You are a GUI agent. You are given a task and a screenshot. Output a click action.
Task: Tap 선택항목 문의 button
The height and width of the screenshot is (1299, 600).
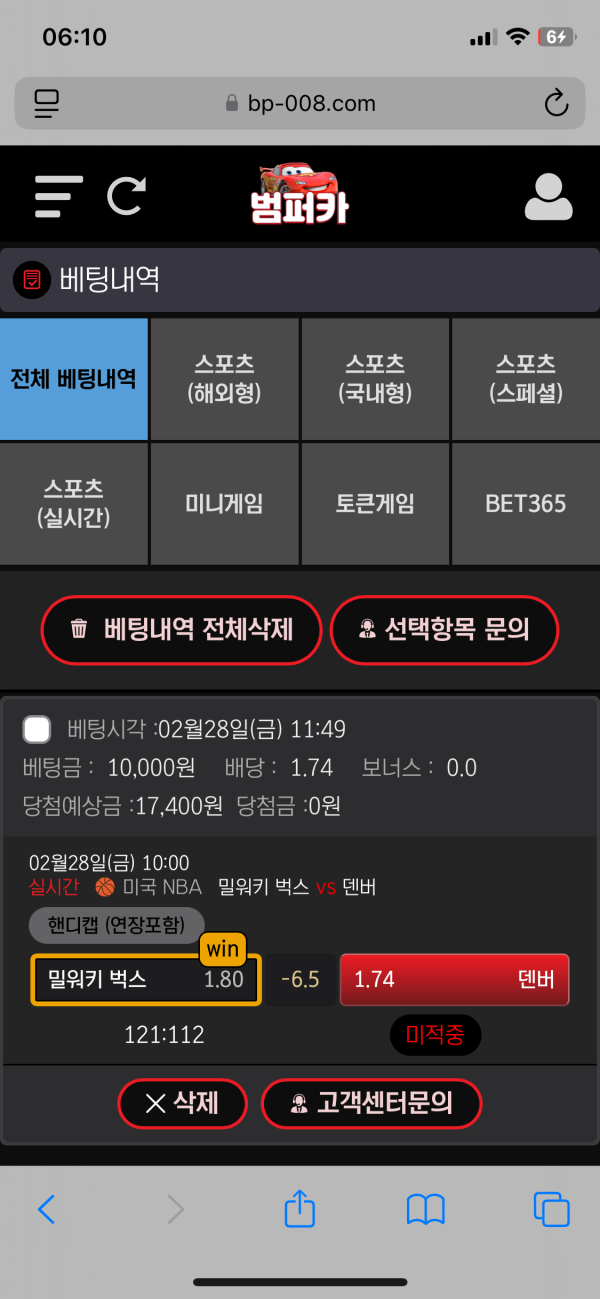[x=444, y=629]
